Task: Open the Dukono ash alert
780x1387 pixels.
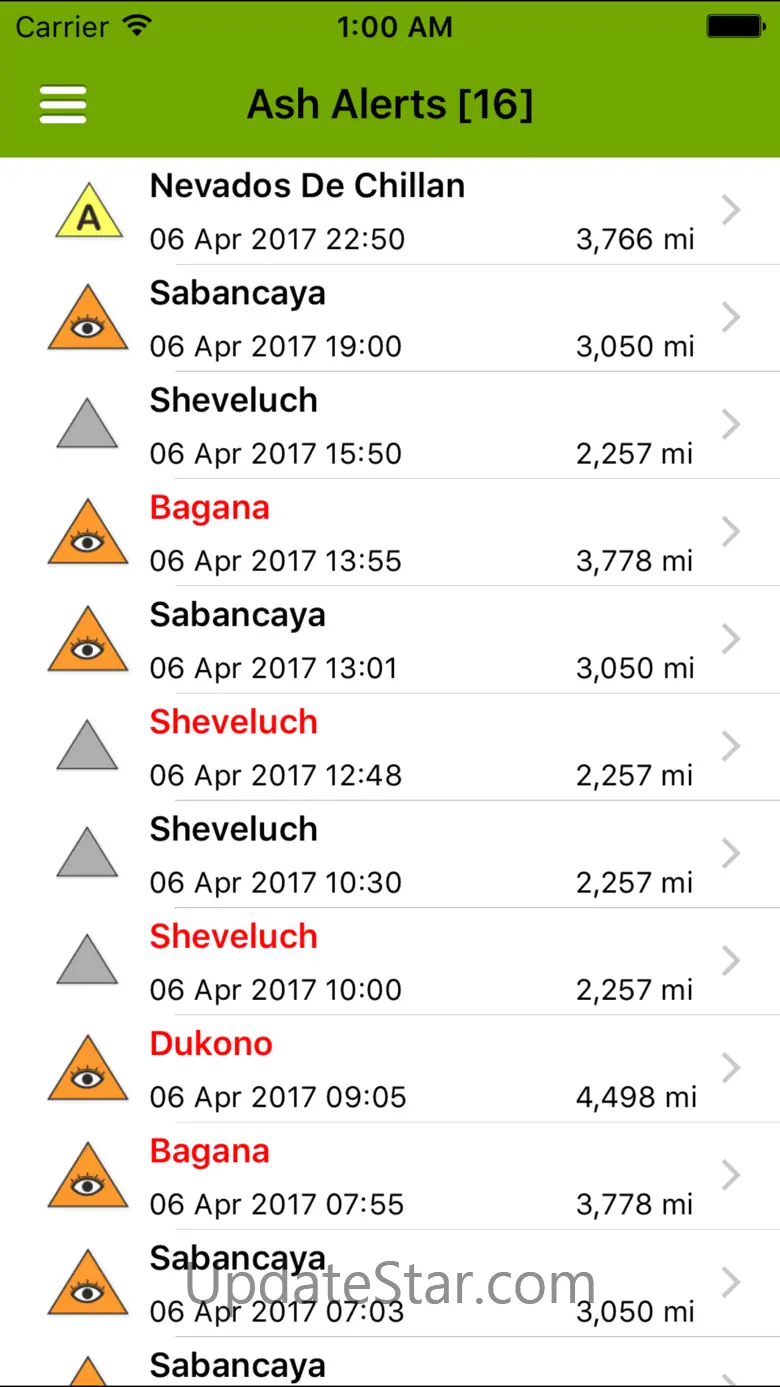Action: [400, 1070]
